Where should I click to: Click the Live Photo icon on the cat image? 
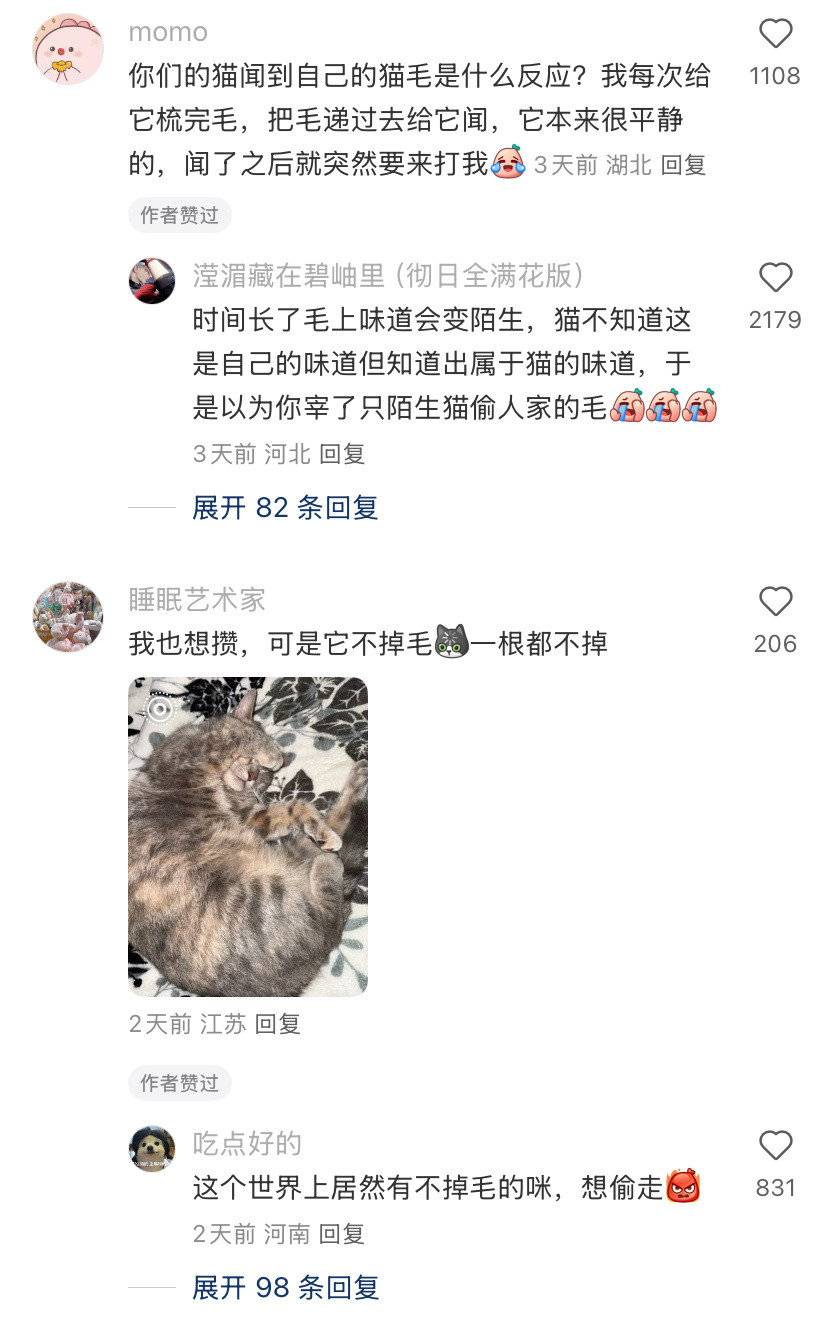(157, 707)
